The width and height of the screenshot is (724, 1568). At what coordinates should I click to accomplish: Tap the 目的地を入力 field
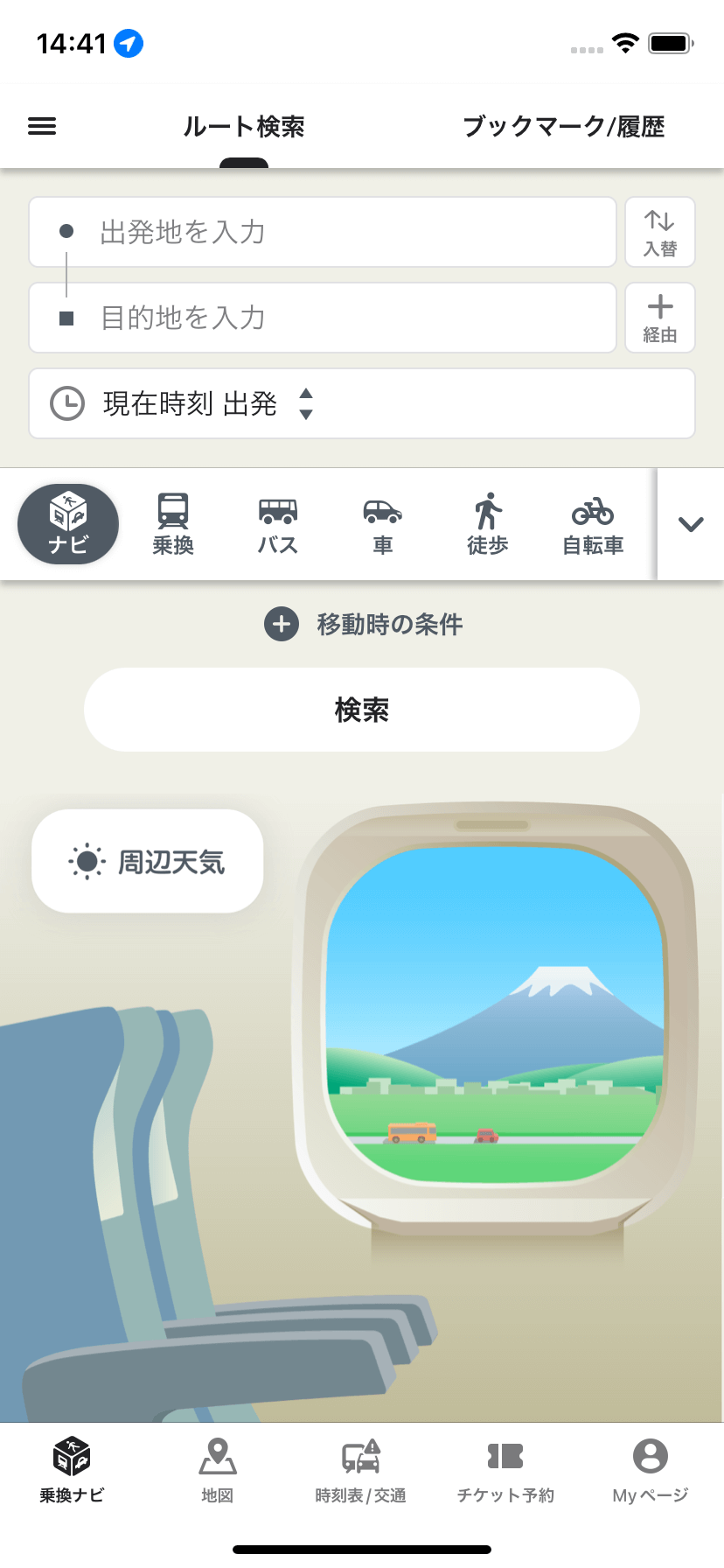323,318
